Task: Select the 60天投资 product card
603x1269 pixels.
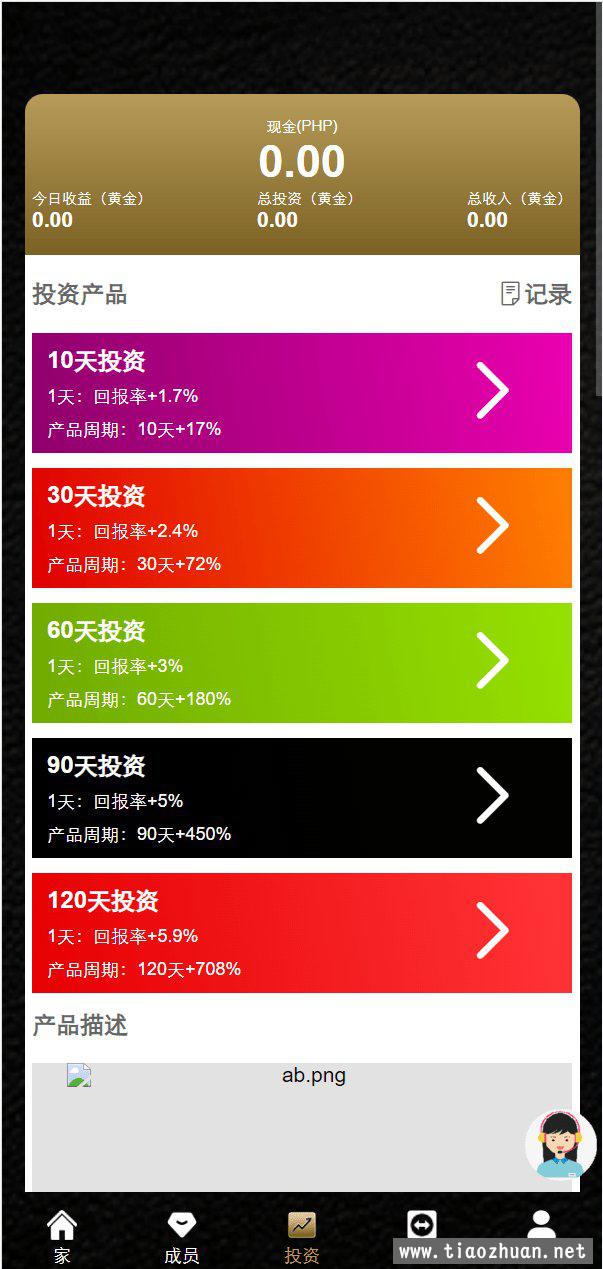Action: [x=302, y=663]
